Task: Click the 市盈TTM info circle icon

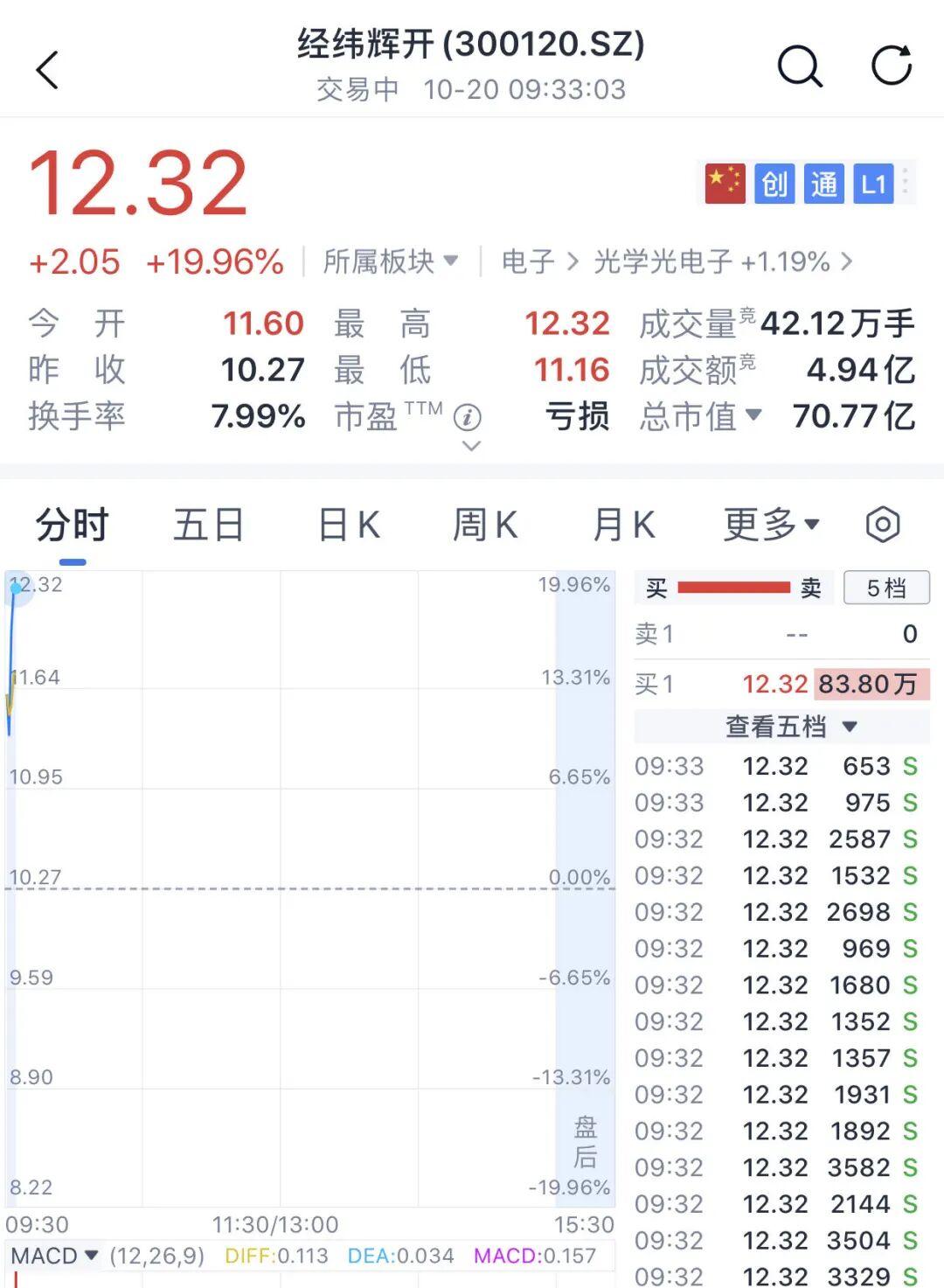Action: coord(469,418)
